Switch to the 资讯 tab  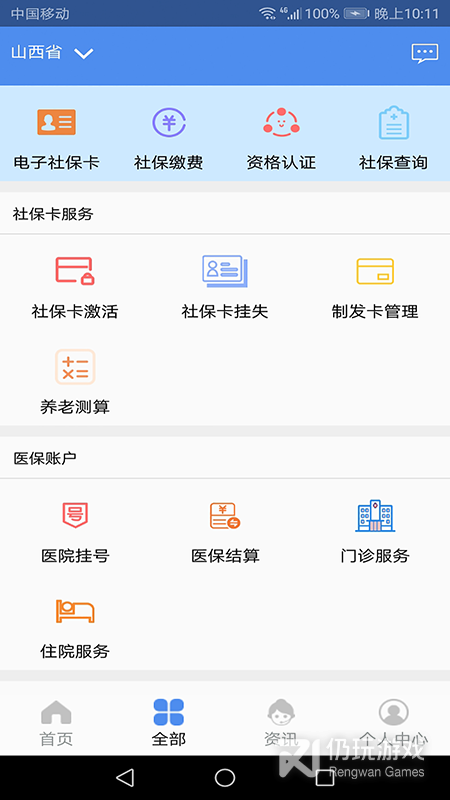point(281,723)
